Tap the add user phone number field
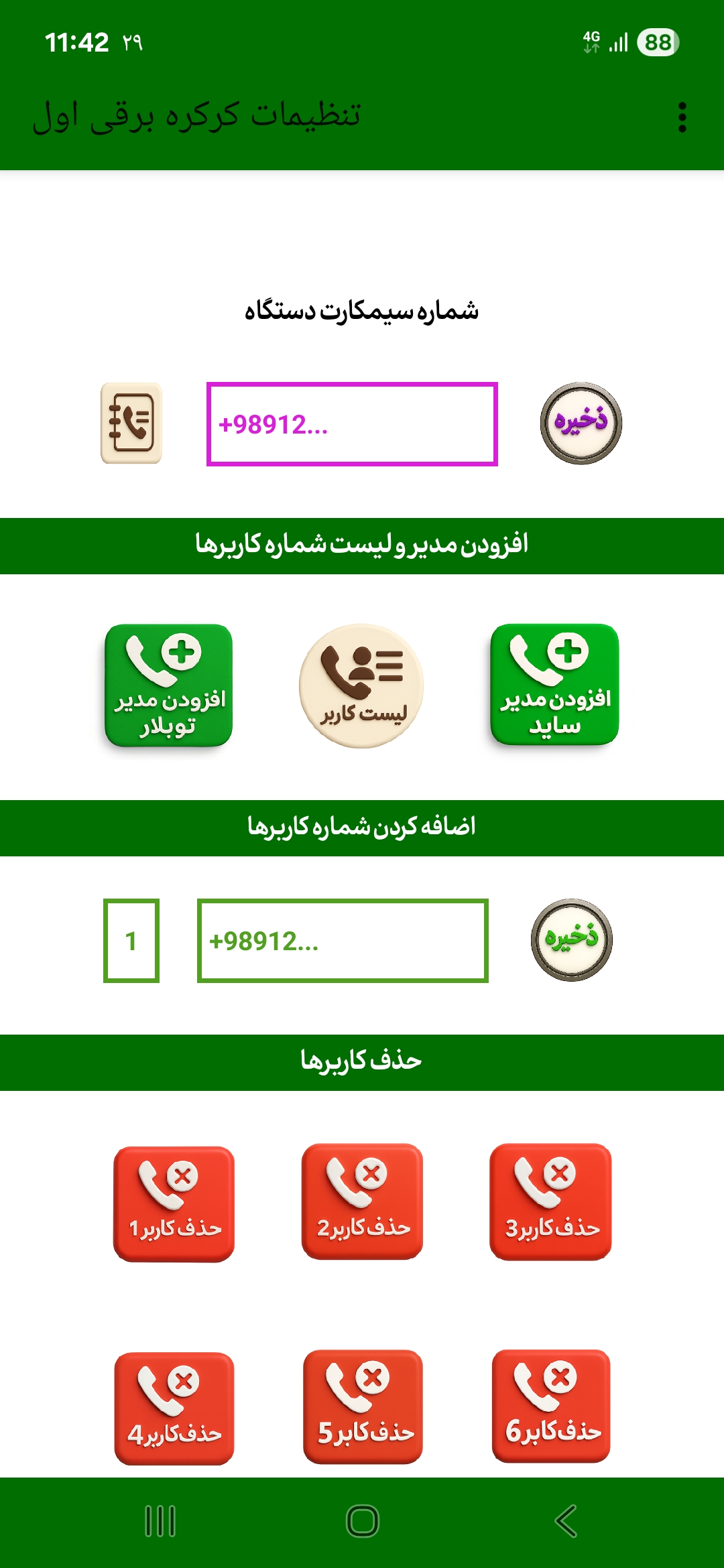 pos(343,941)
